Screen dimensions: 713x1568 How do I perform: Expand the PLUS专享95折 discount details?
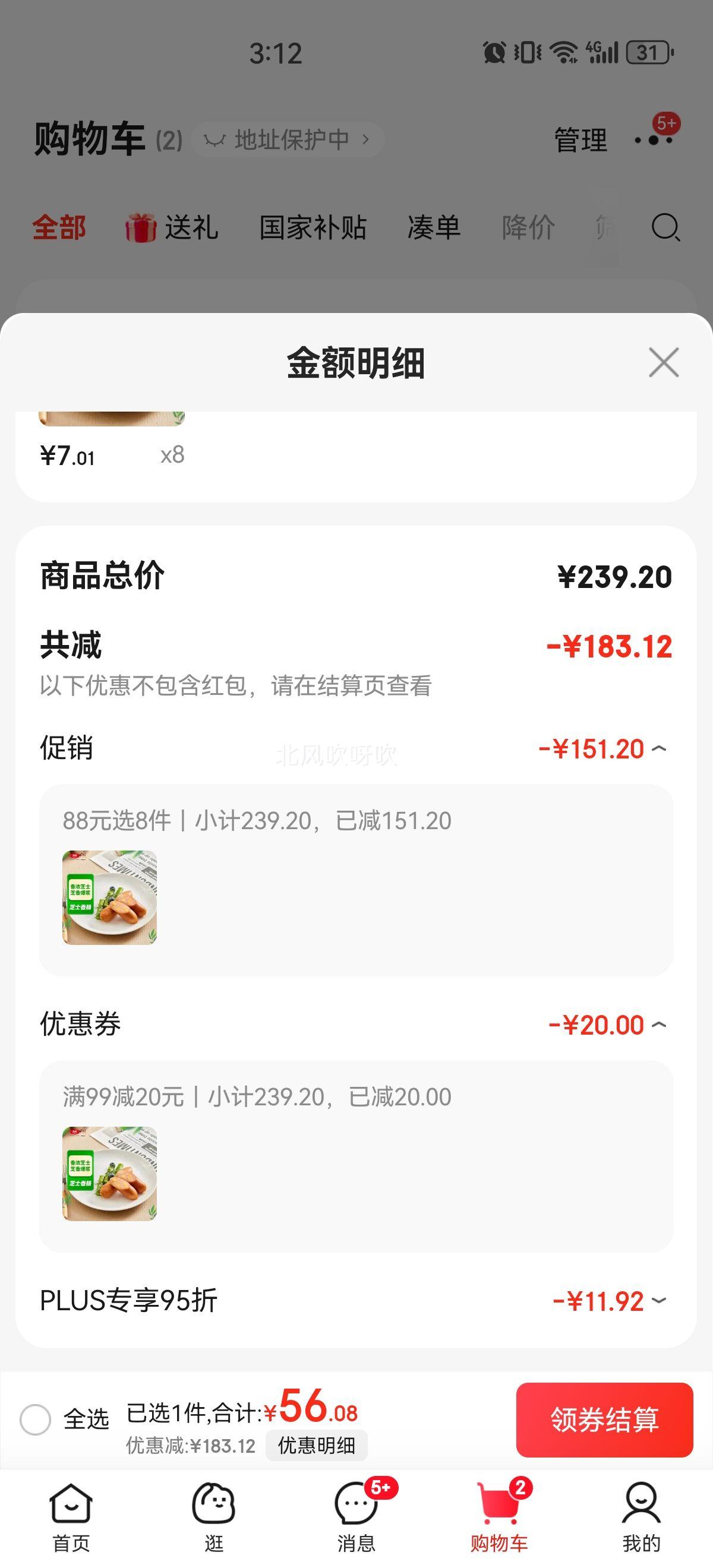coord(661,1300)
